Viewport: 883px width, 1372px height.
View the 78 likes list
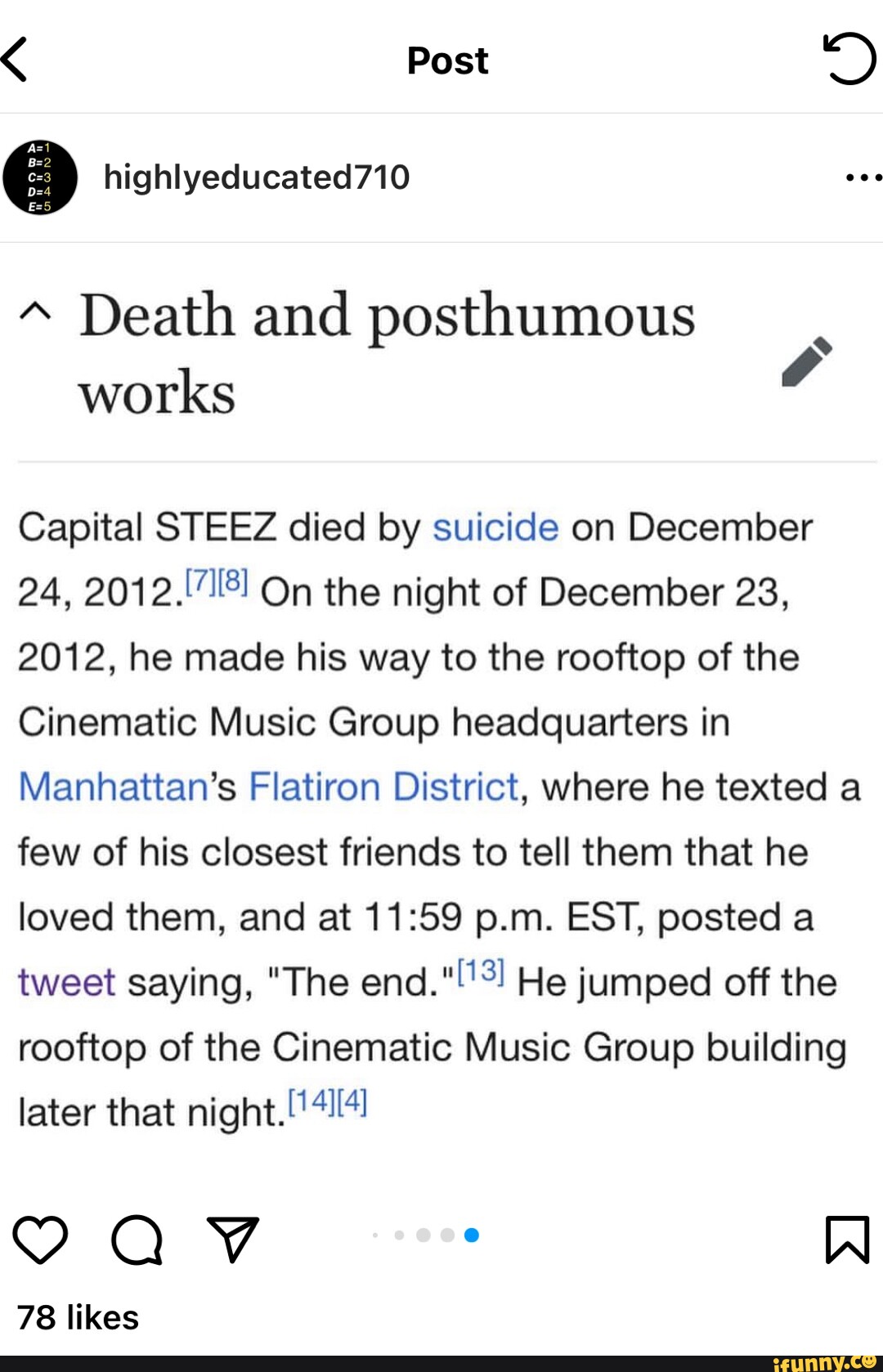tap(78, 1316)
